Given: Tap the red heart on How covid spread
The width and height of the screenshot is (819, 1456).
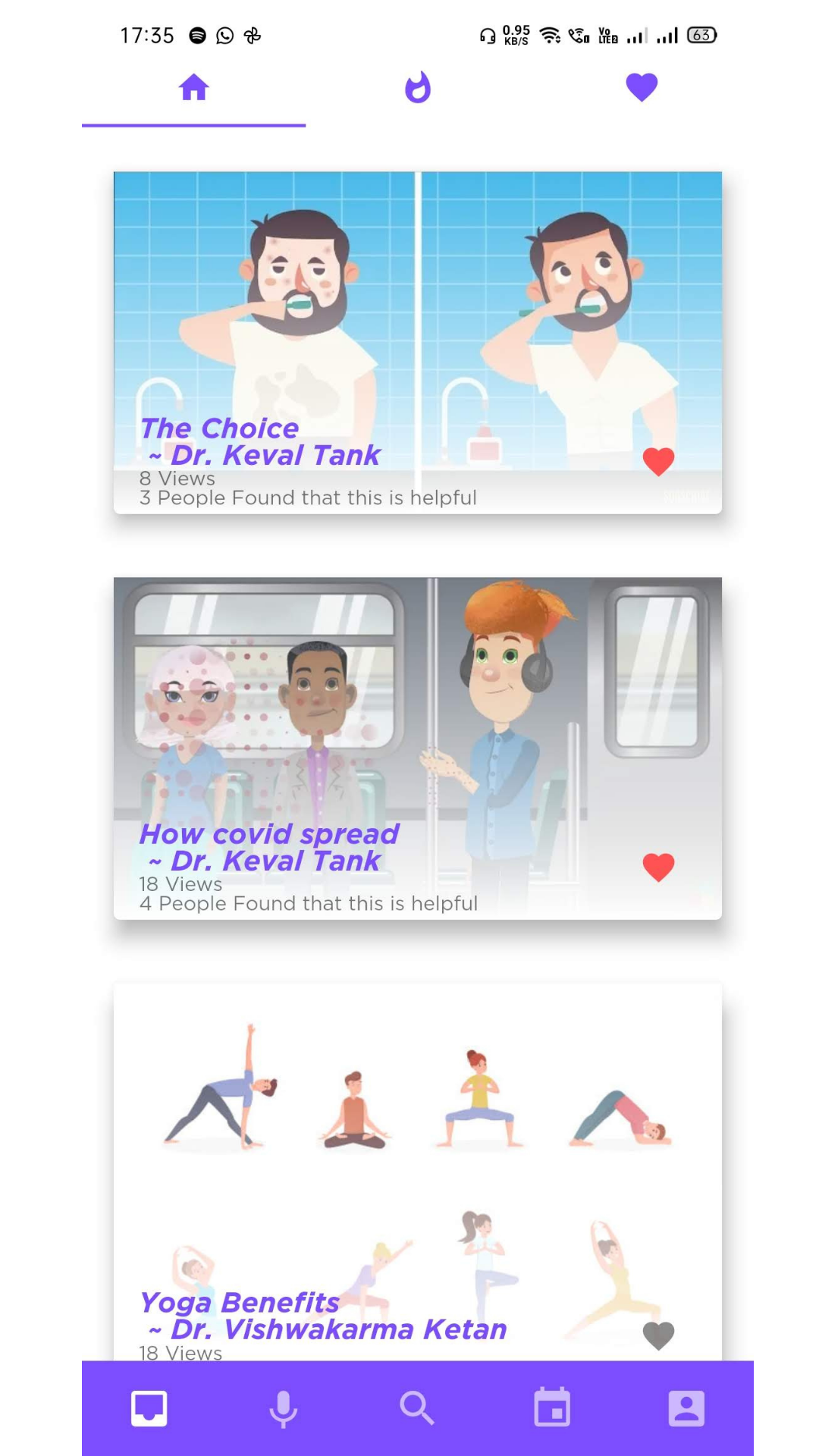Looking at the screenshot, I should coord(658,867).
